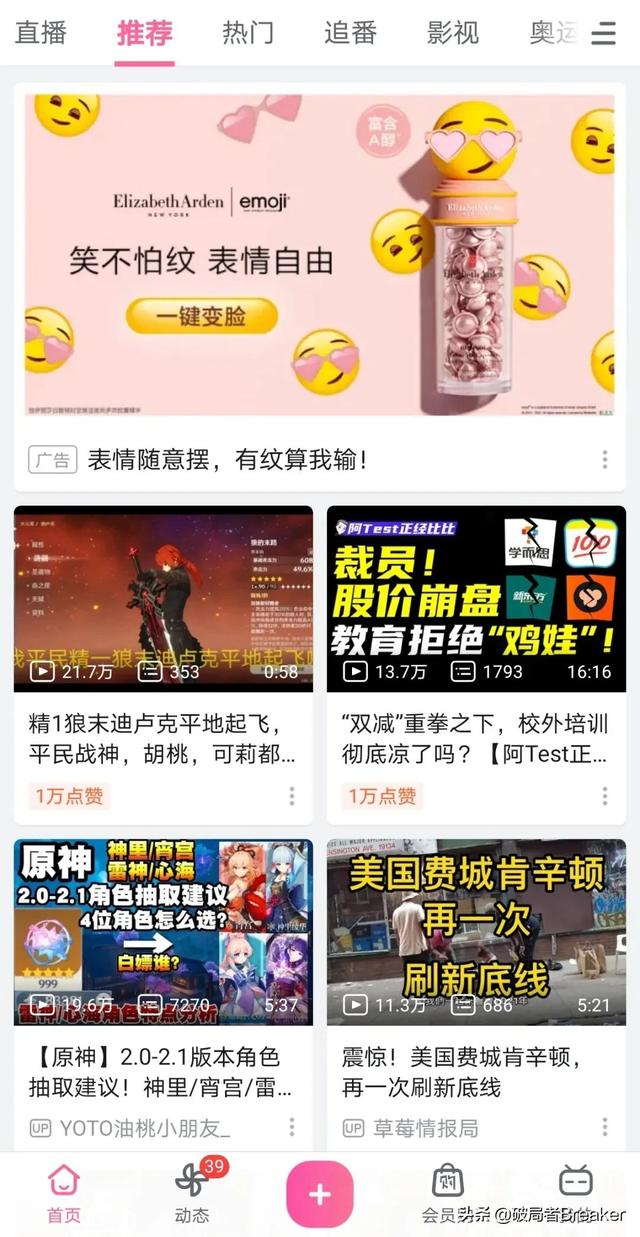The image size is (640, 1237).
Task: Play the 精1狼末迪卢克平地起飞 video
Action: pyautogui.click(x=163, y=598)
